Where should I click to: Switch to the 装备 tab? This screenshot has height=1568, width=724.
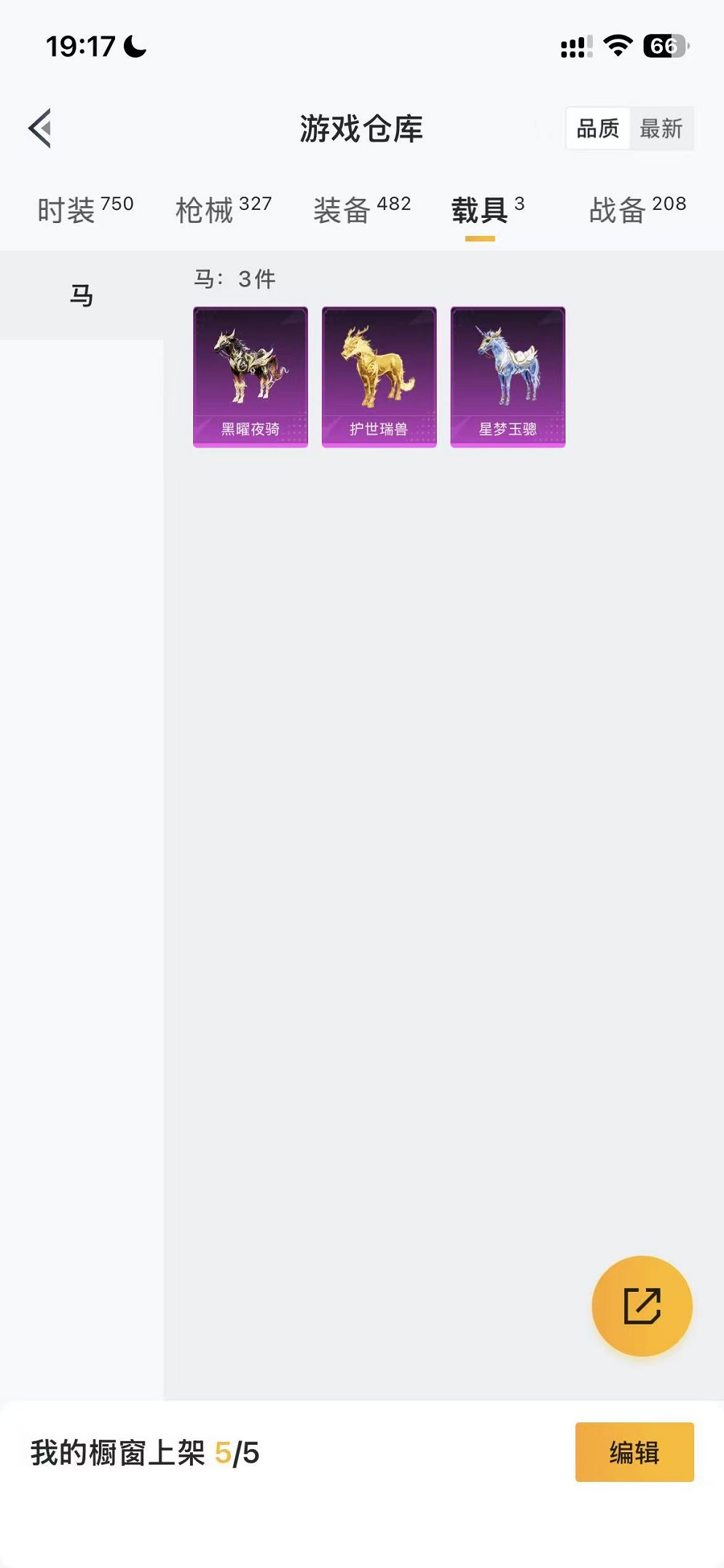point(361,210)
